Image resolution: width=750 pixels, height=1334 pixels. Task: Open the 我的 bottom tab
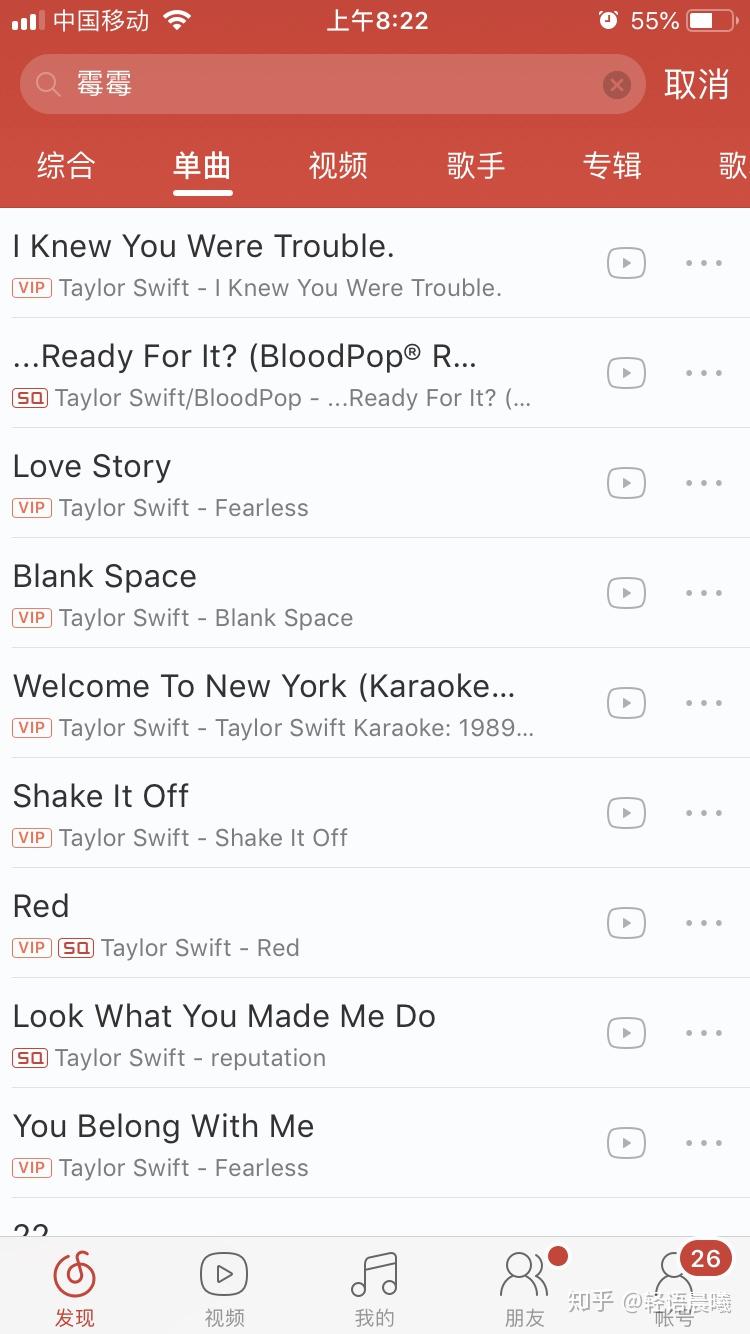[x=375, y=1288]
